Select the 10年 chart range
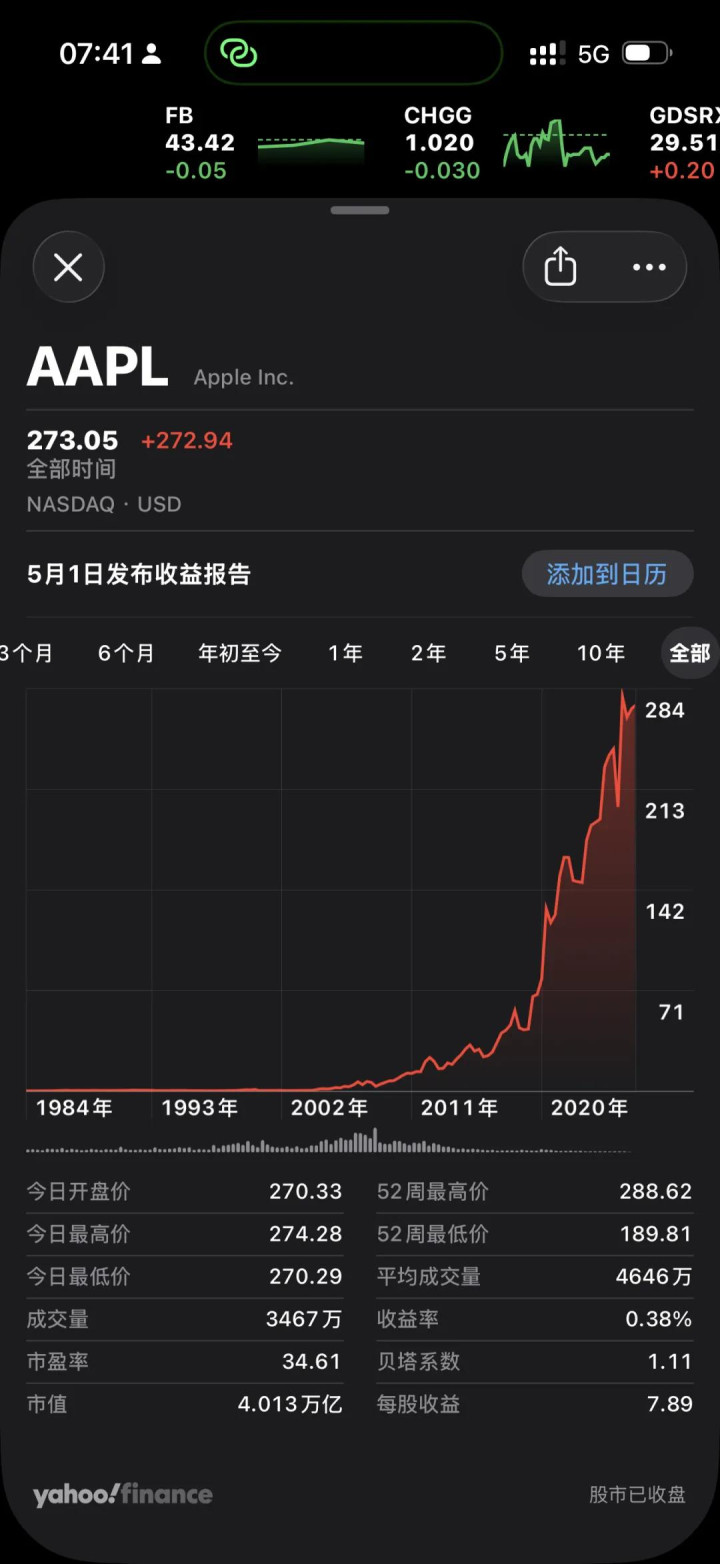720x1564 pixels. pyautogui.click(x=600, y=653)
